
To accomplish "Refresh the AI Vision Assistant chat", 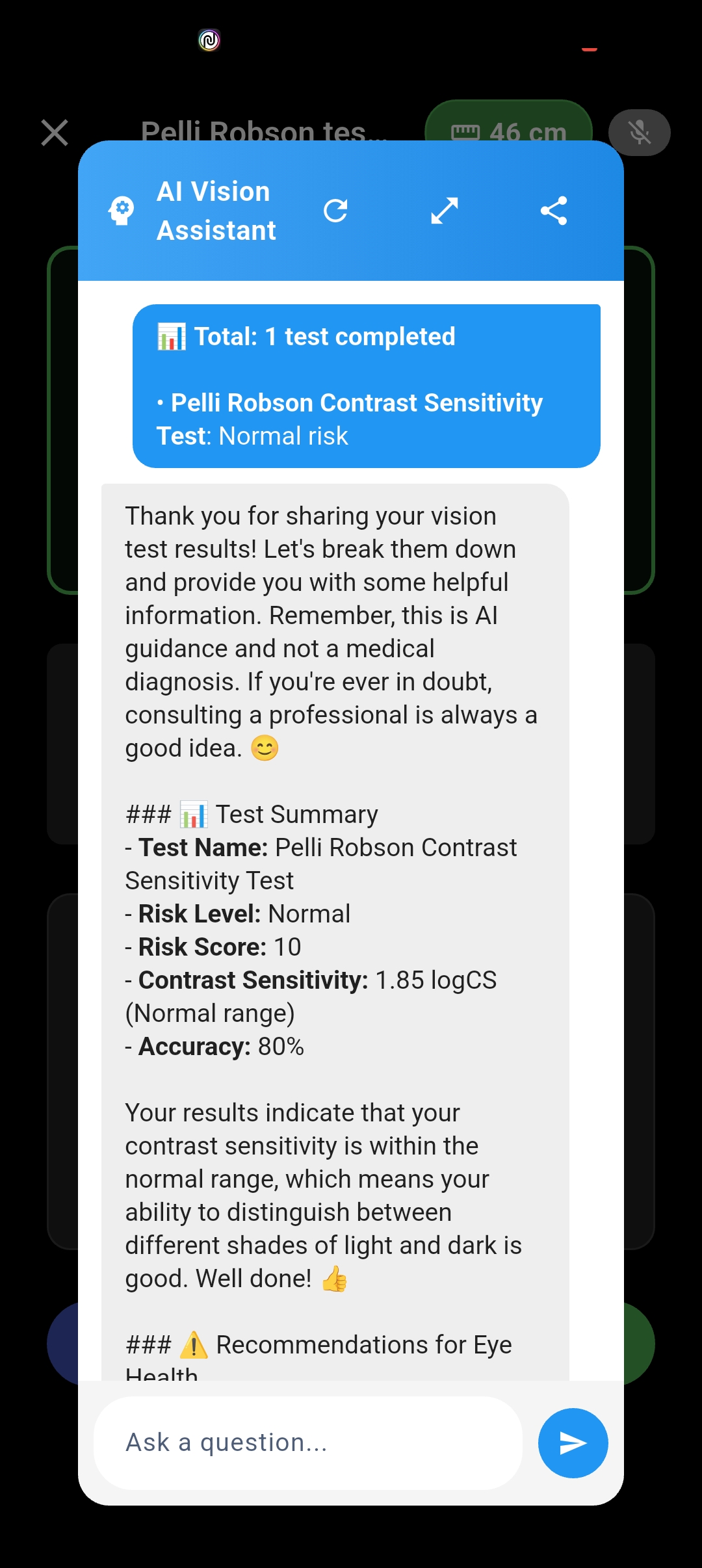I will pyautogui.click(x=335, y=211).
